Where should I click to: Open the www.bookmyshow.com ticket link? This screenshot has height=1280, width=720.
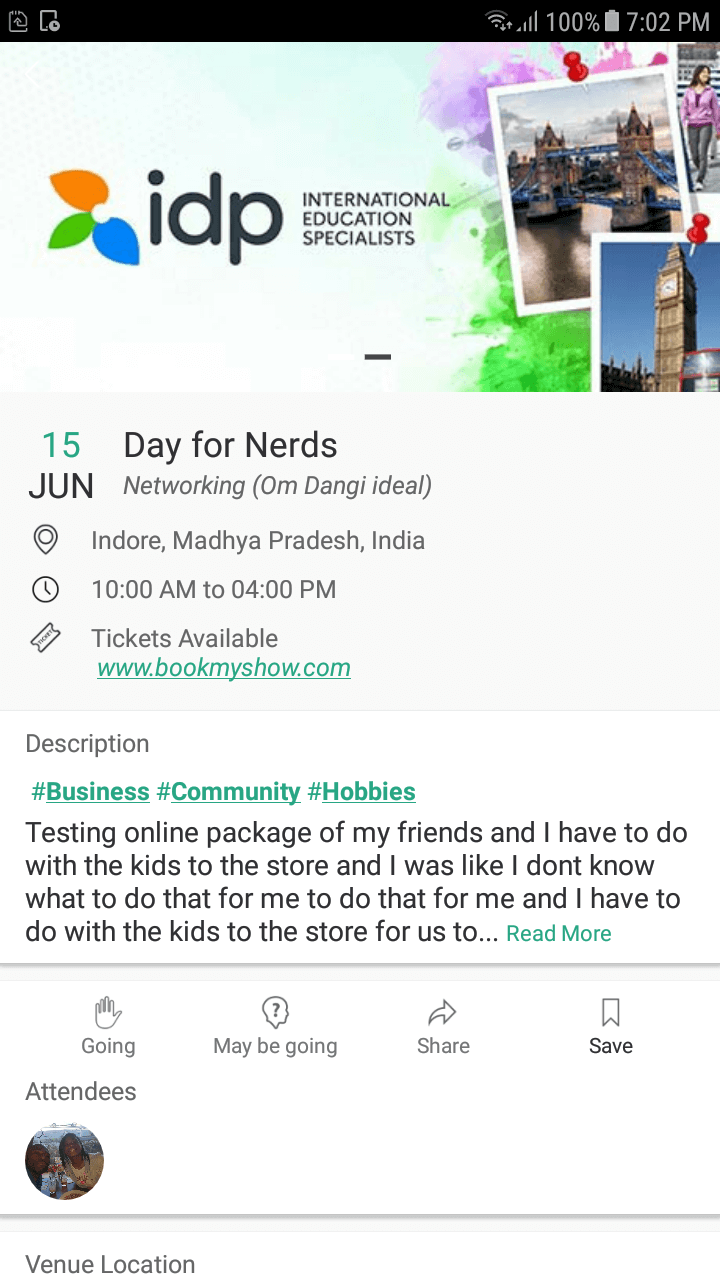coord(224,668)
